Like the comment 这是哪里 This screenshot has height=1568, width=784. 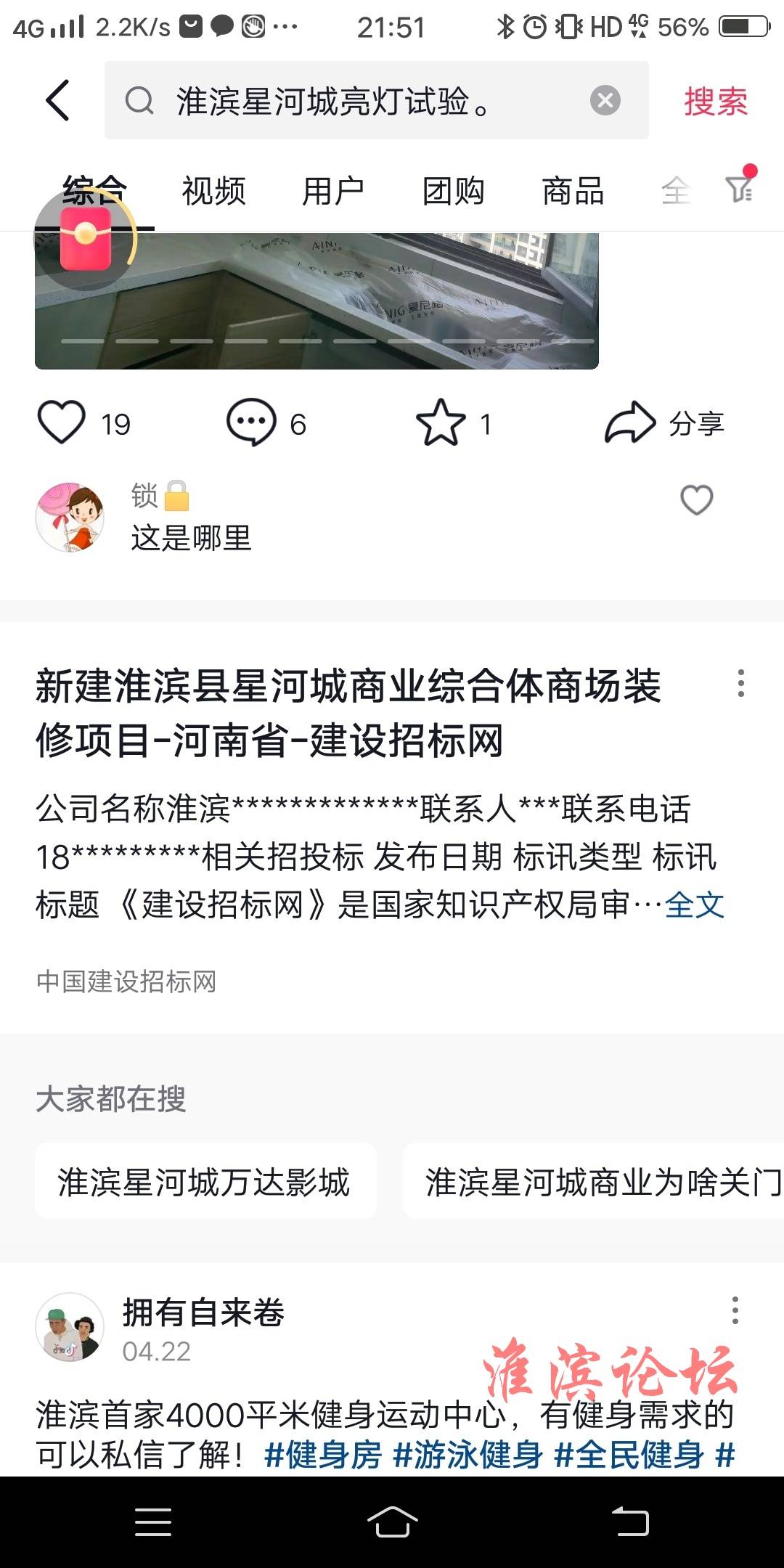[x=696, y=500]
